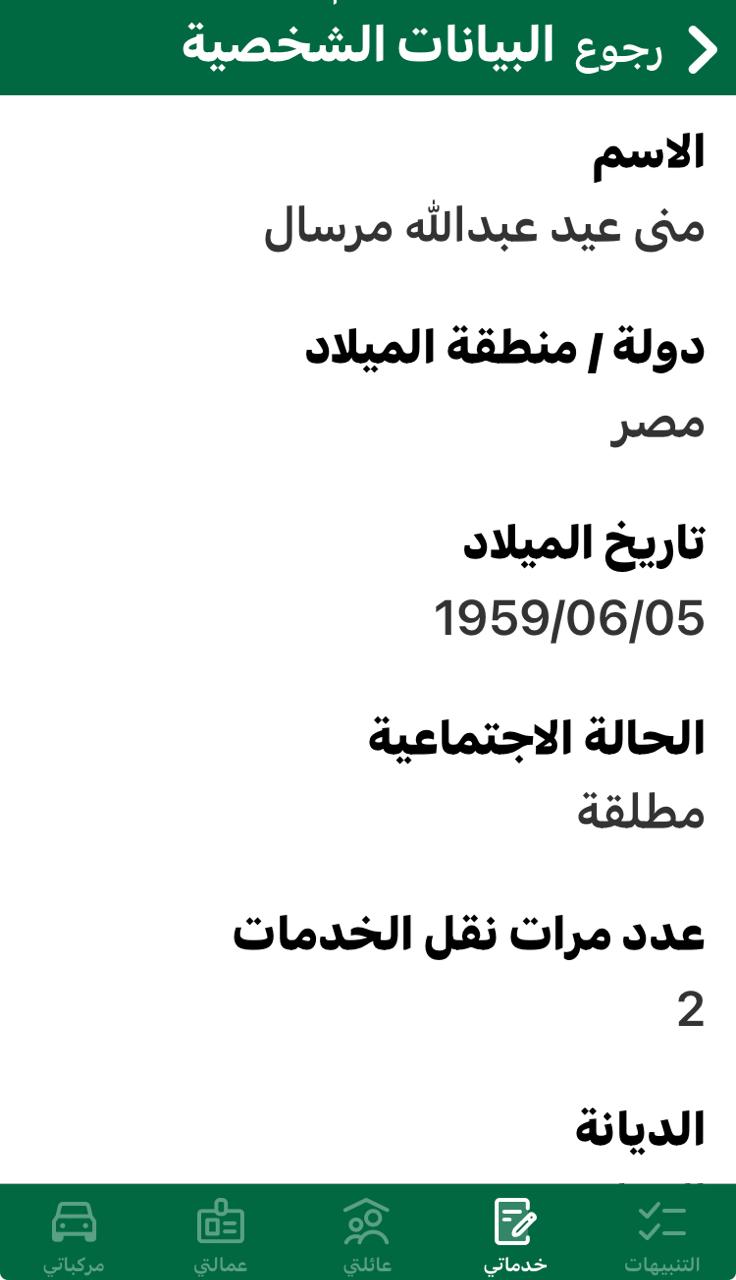Select the مركباتي tab

74,1235
